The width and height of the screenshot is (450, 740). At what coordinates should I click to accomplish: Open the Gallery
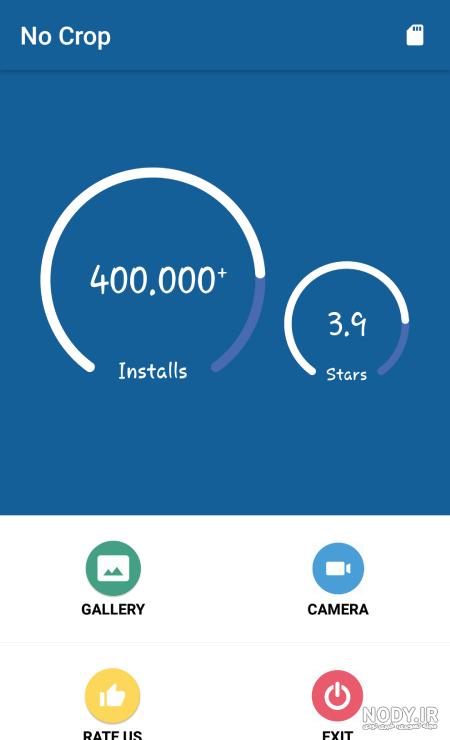pos(113,568)
